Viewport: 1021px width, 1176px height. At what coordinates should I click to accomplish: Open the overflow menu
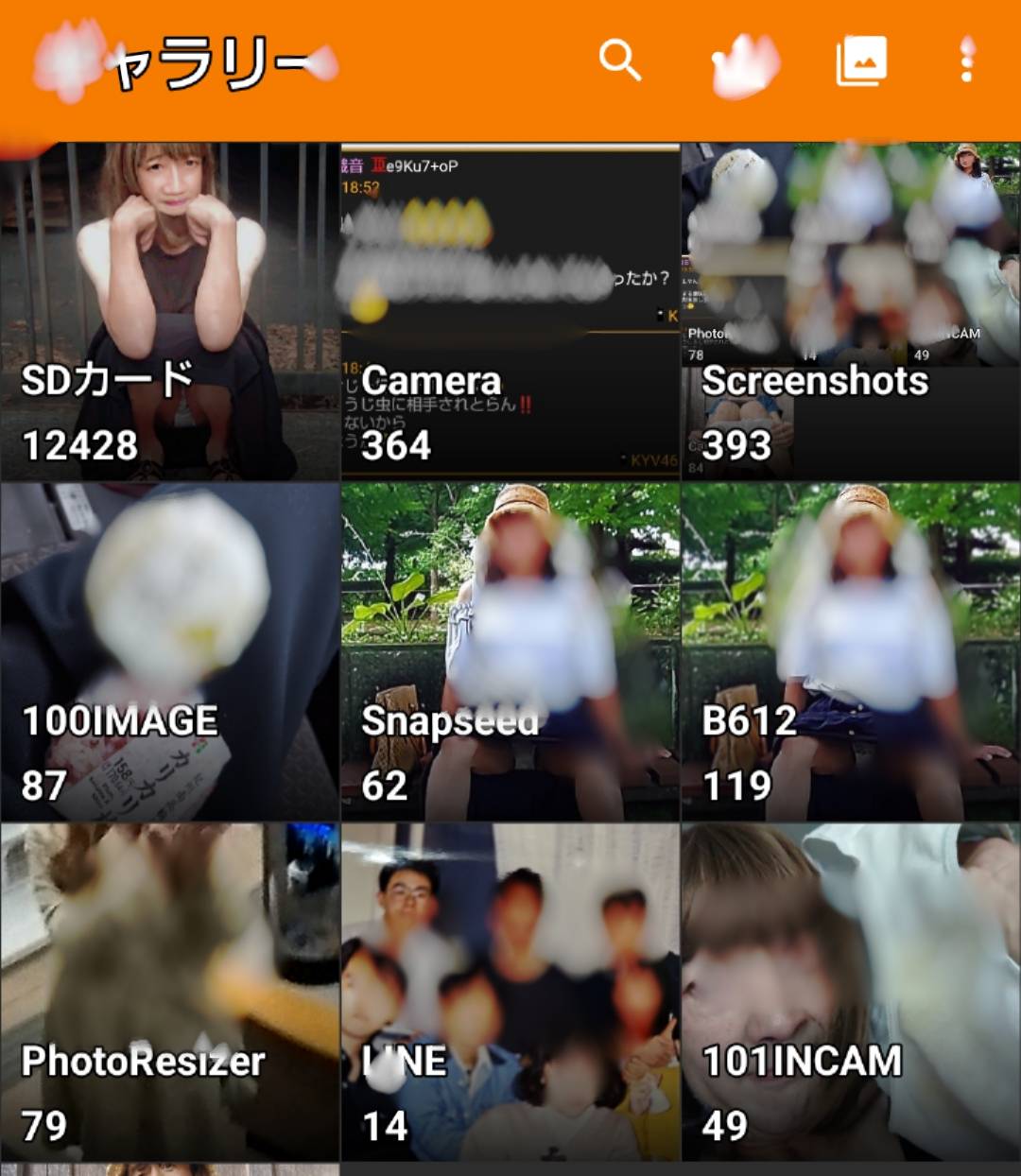(x=966, y=61)
